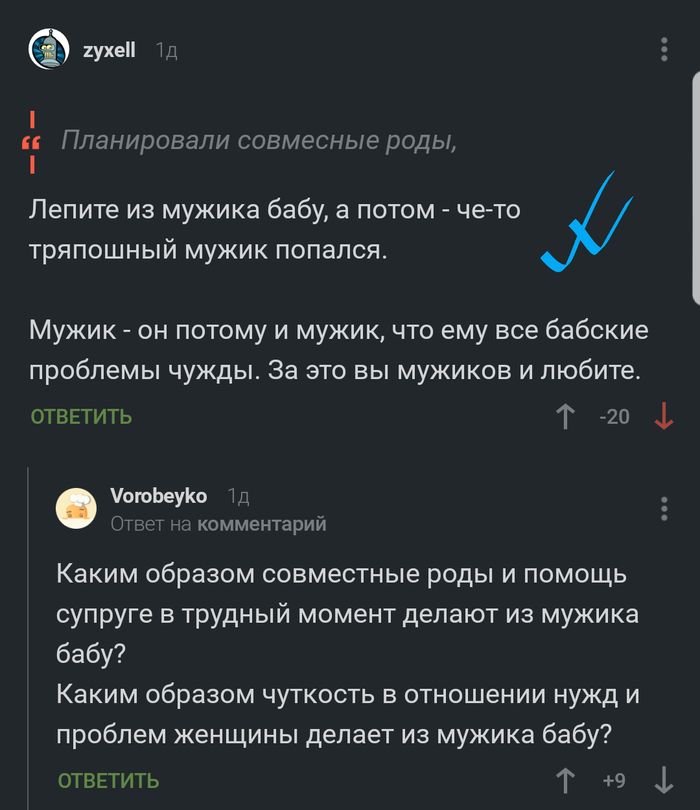Screen dimensions: 700x810
Task: View Vorobeyko's profile by username
Action: point(158,496)
